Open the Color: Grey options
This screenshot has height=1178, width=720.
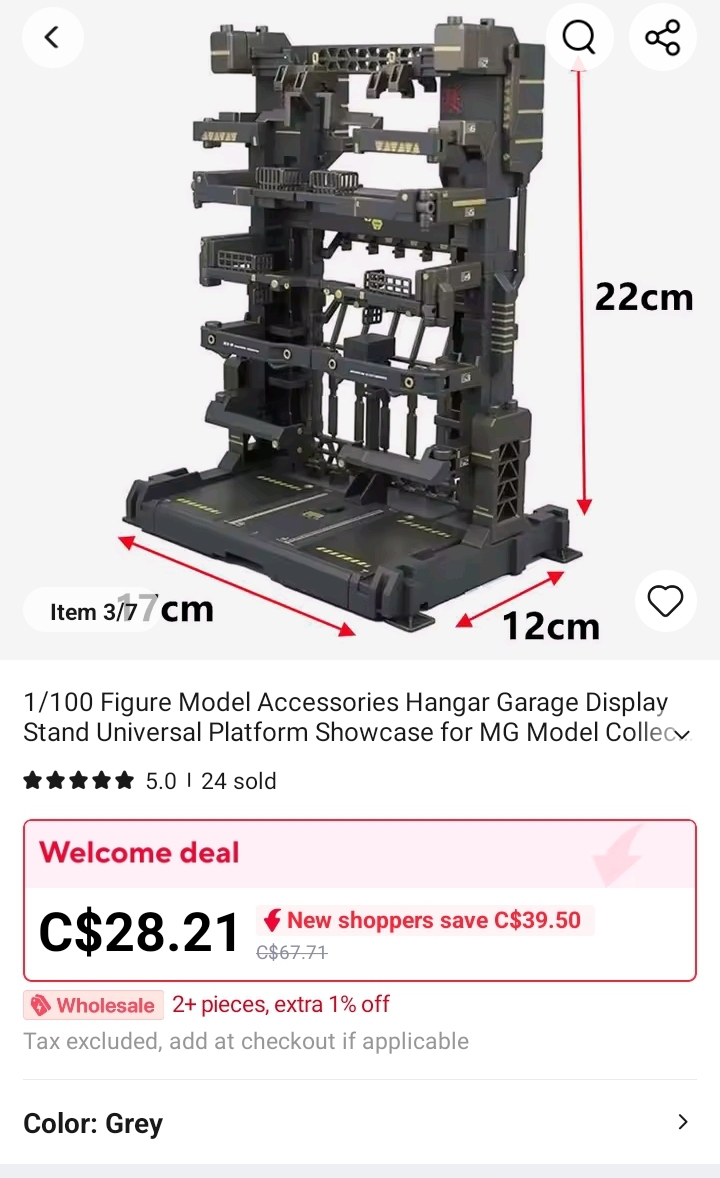[360, 1122]
